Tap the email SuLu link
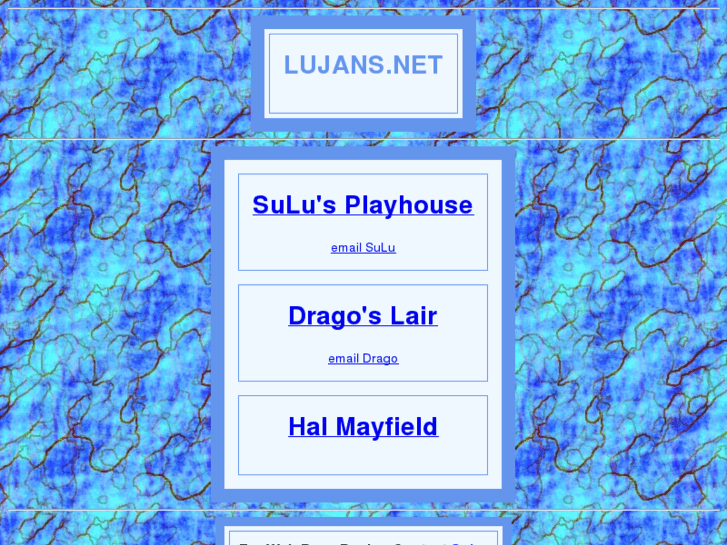This screenshot has width=727, height=545. point(363,247)
